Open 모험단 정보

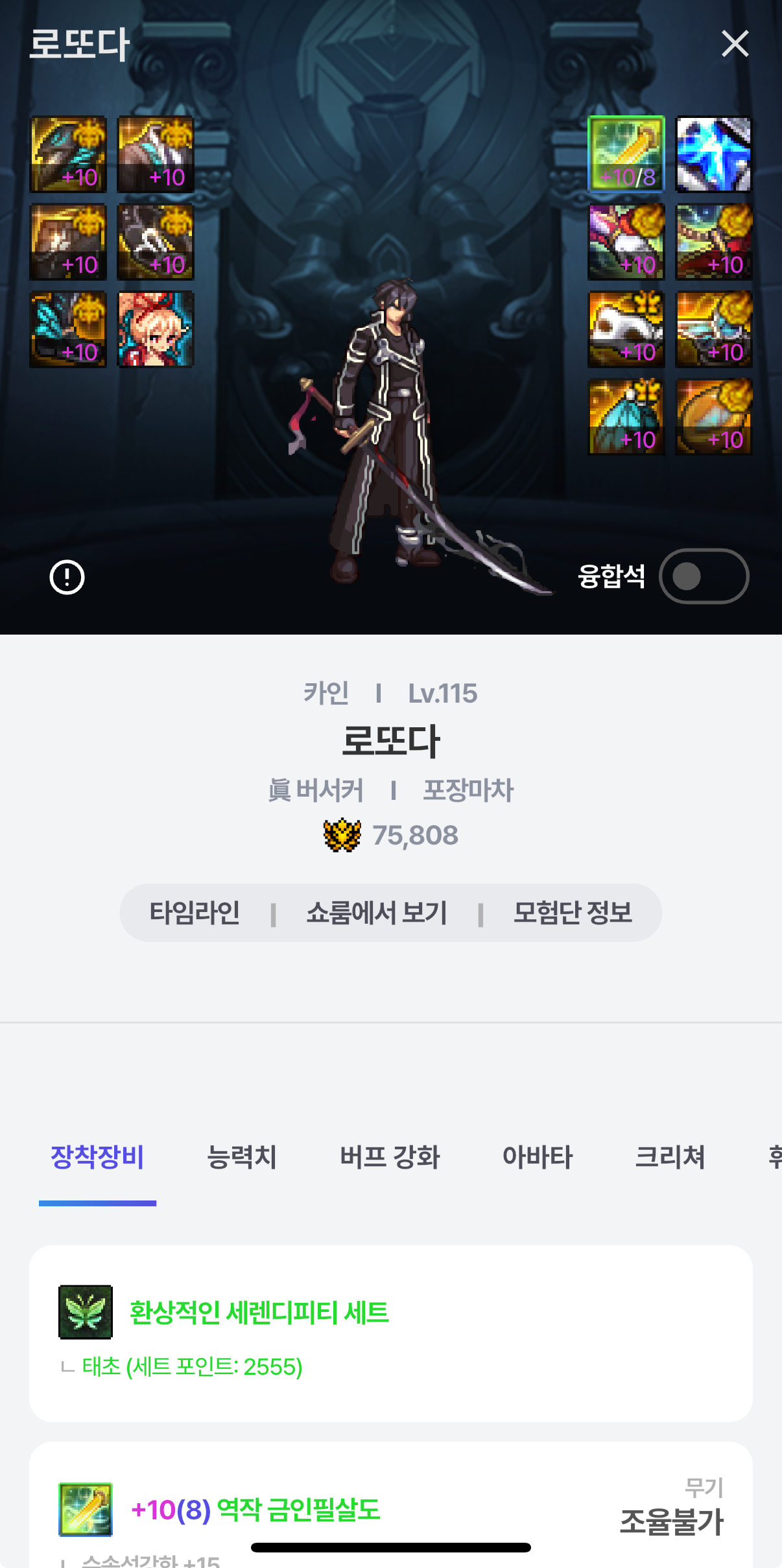coord(573,913)
